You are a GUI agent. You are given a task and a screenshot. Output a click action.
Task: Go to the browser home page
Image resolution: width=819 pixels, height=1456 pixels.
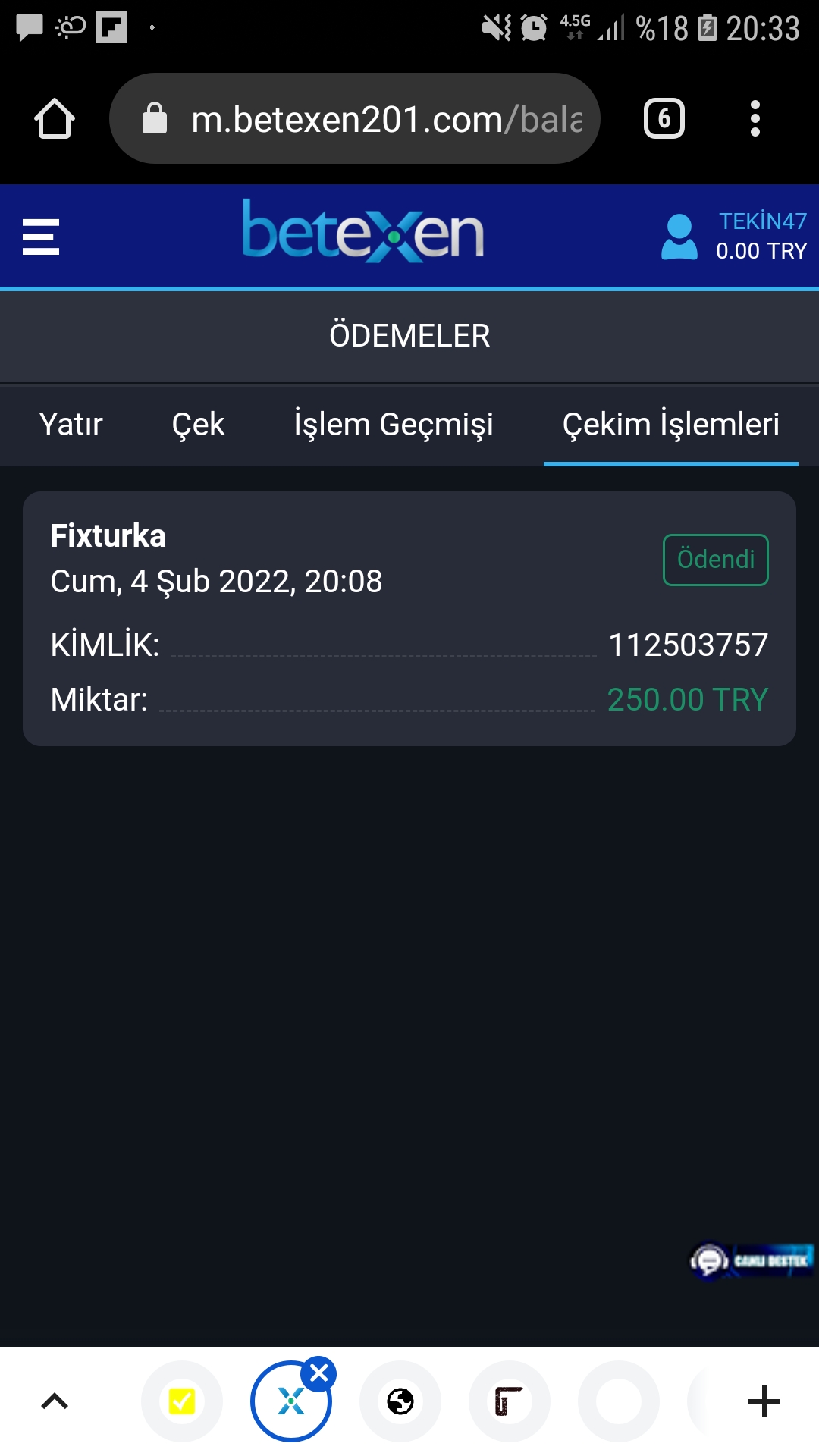click(x=55, y=119)
